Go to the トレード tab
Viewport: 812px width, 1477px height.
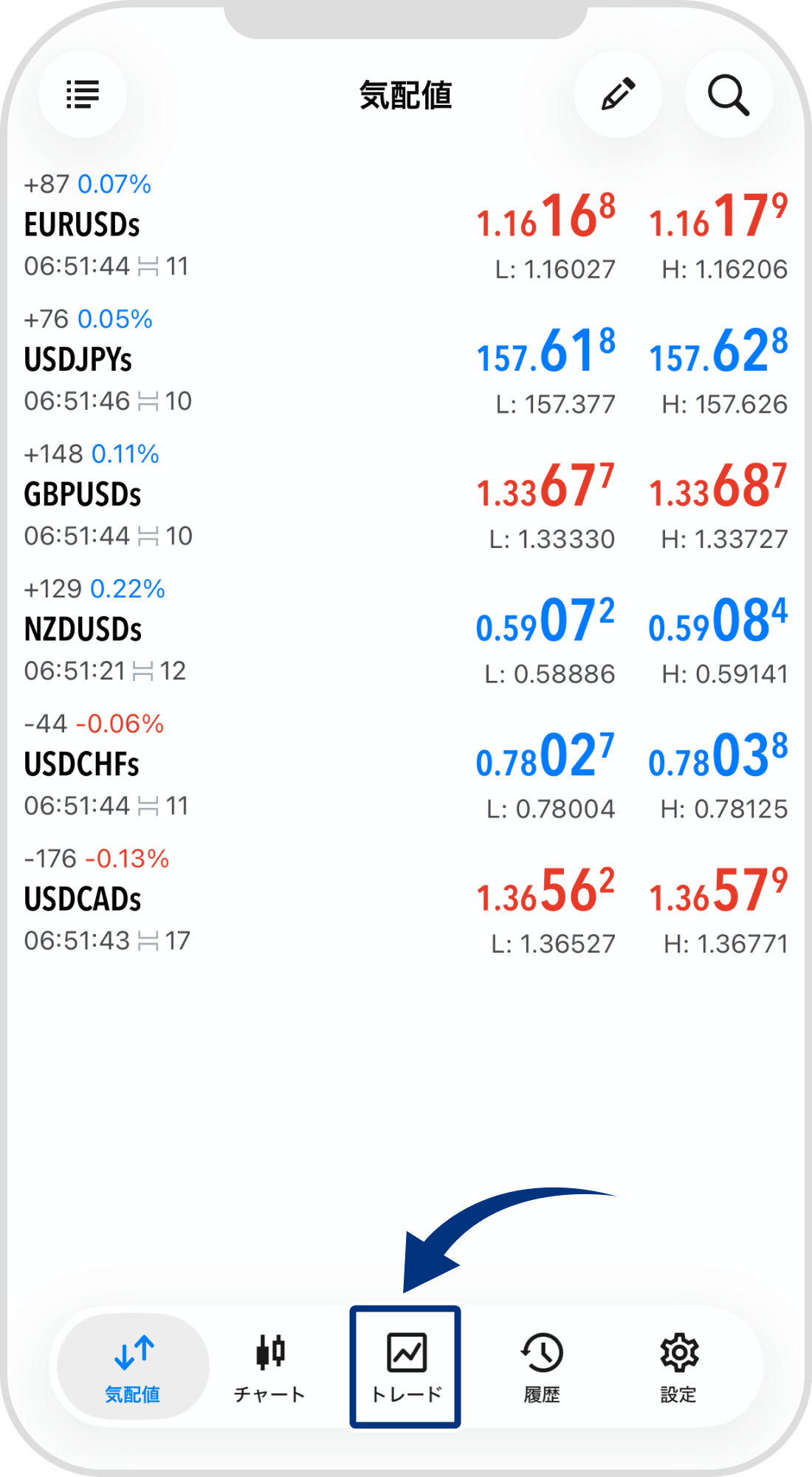(x=406, y=1367)
